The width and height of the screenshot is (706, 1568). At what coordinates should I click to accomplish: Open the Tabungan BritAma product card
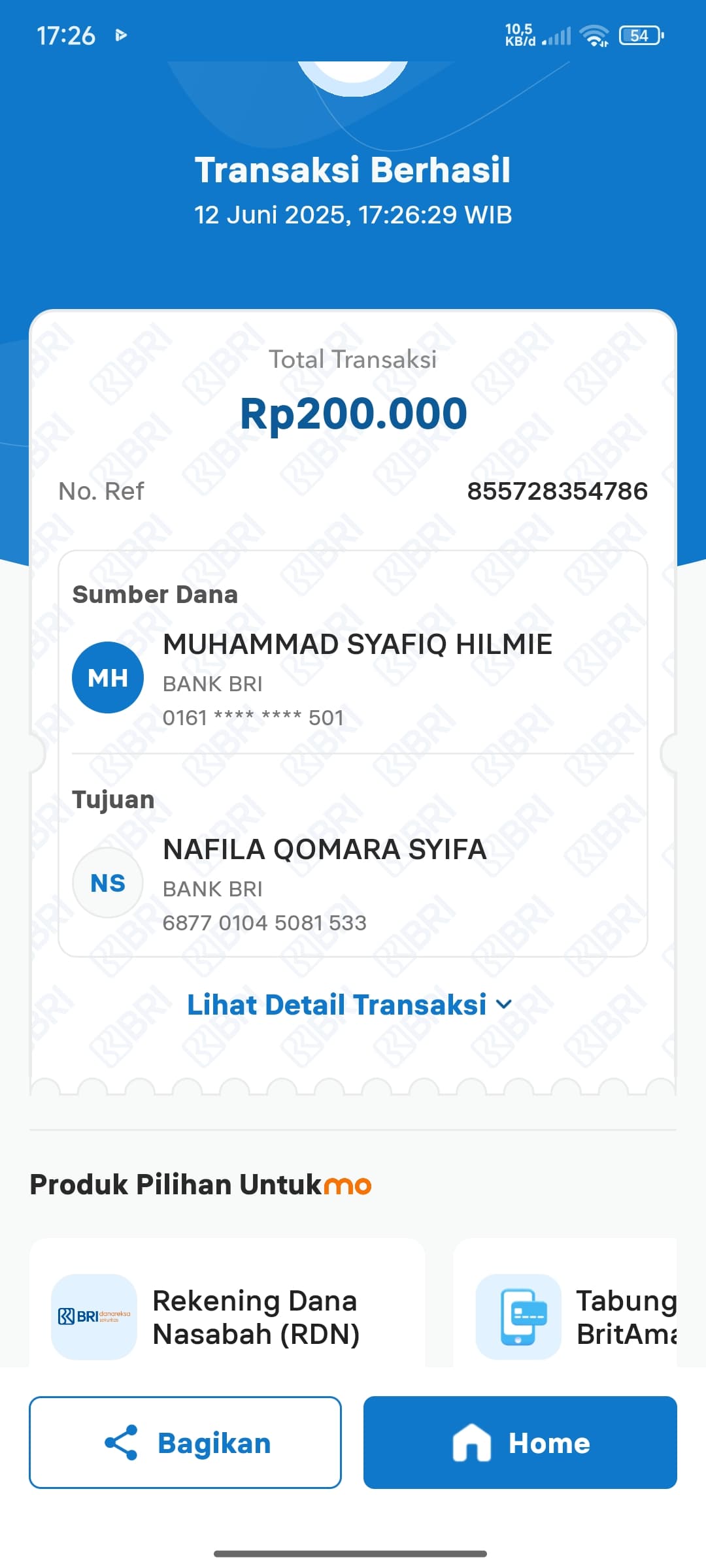[565, 1303]
